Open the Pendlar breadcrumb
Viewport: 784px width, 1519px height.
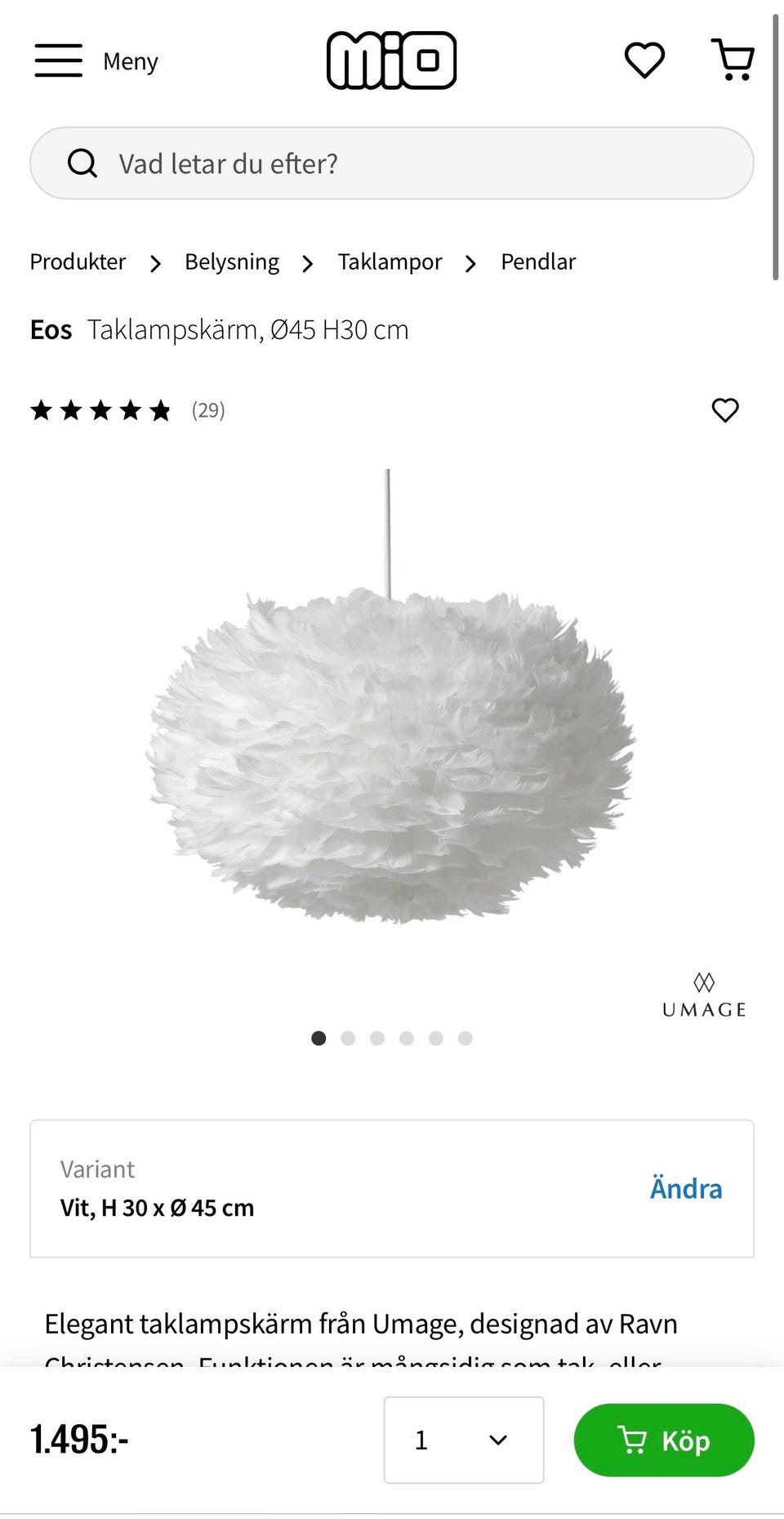coord(538,261)
